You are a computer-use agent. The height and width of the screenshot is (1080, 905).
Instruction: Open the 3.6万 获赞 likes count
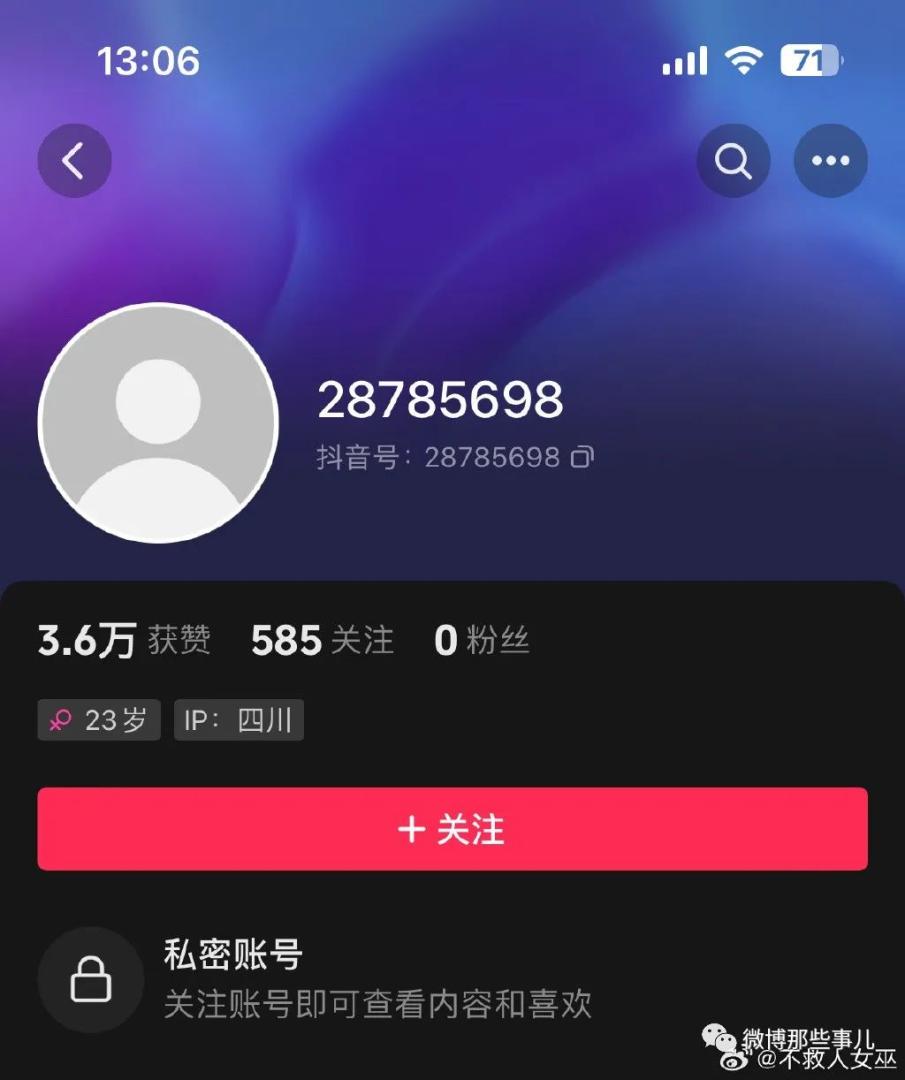pos(124,640)
